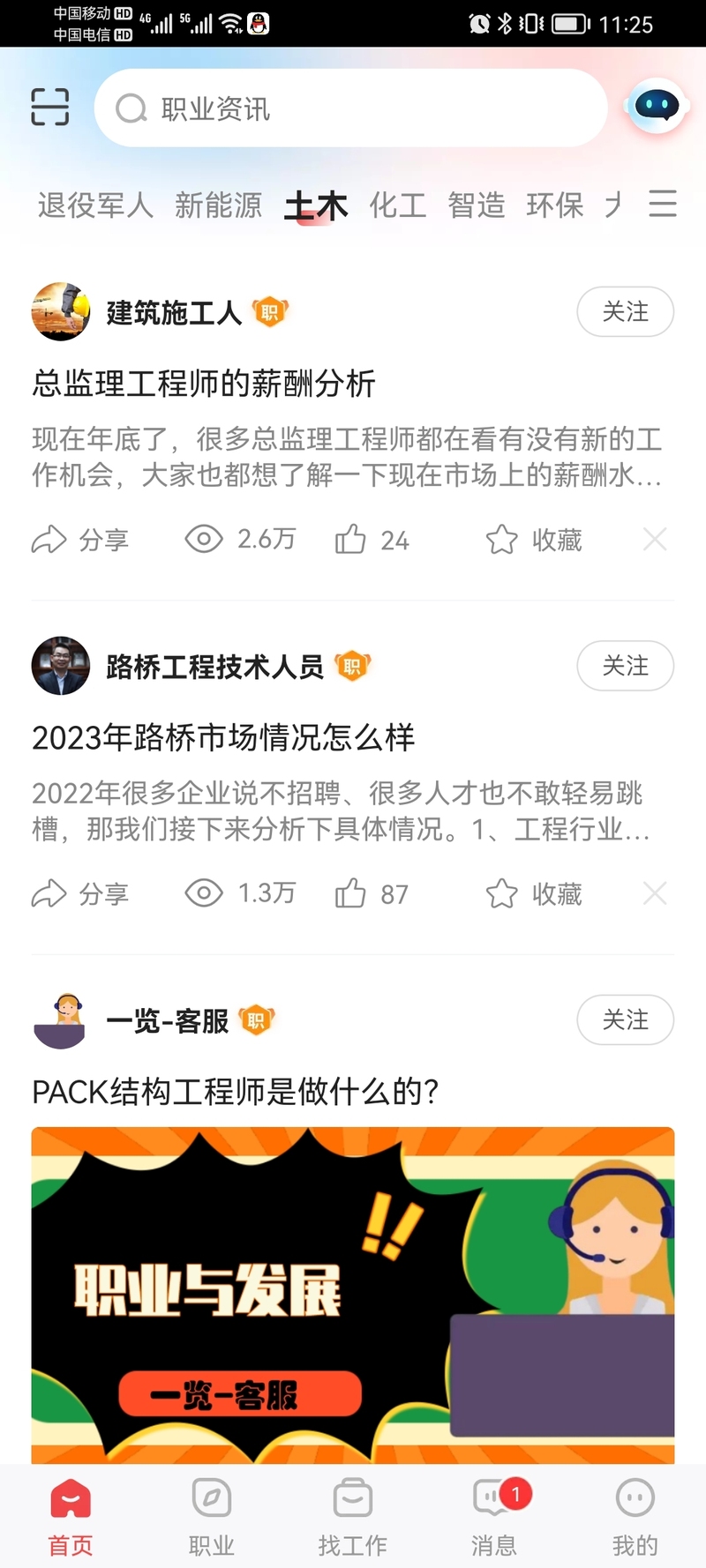This screenshot has width=706, height=1568.
Task: Like the 总监理工程师的薪酬分析 post
Action: pos(372,539)
